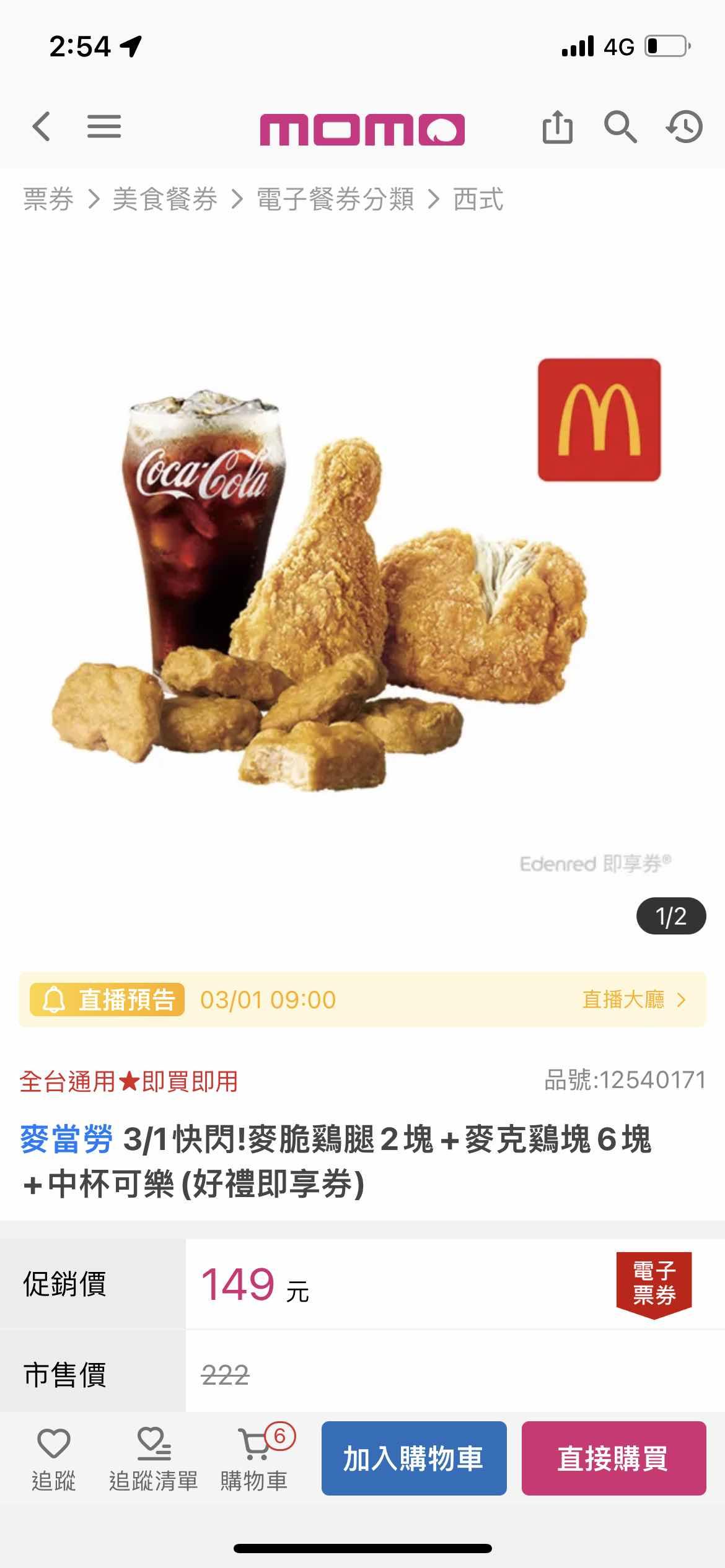Open the 追蹤清單 wishlist
This screenshot has height=1568, width=725.
(154, 1458)
